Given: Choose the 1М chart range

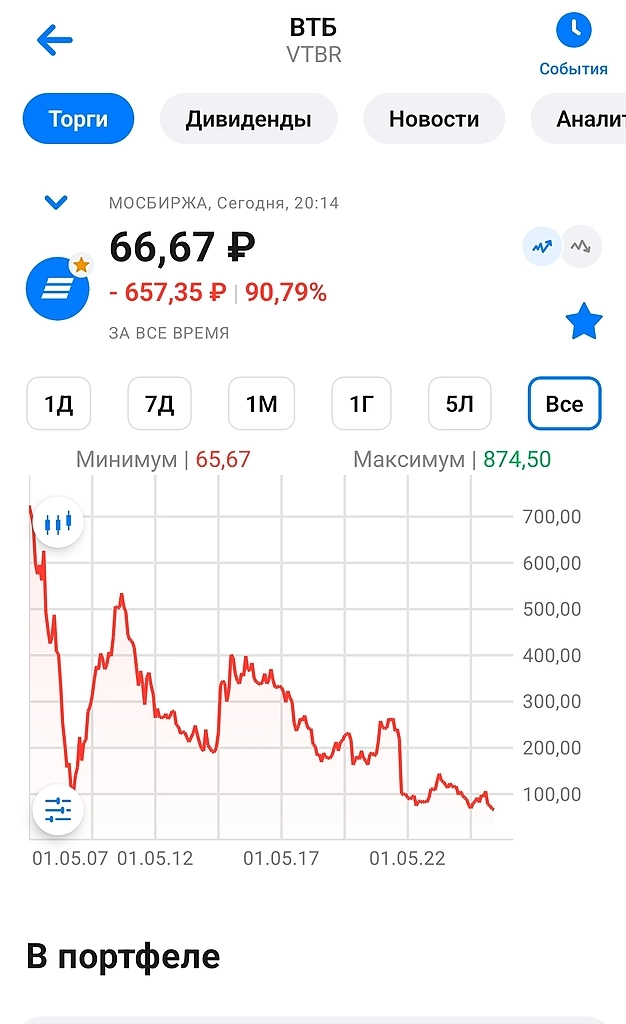Looking at the screenshot, I should coord(261,404).
